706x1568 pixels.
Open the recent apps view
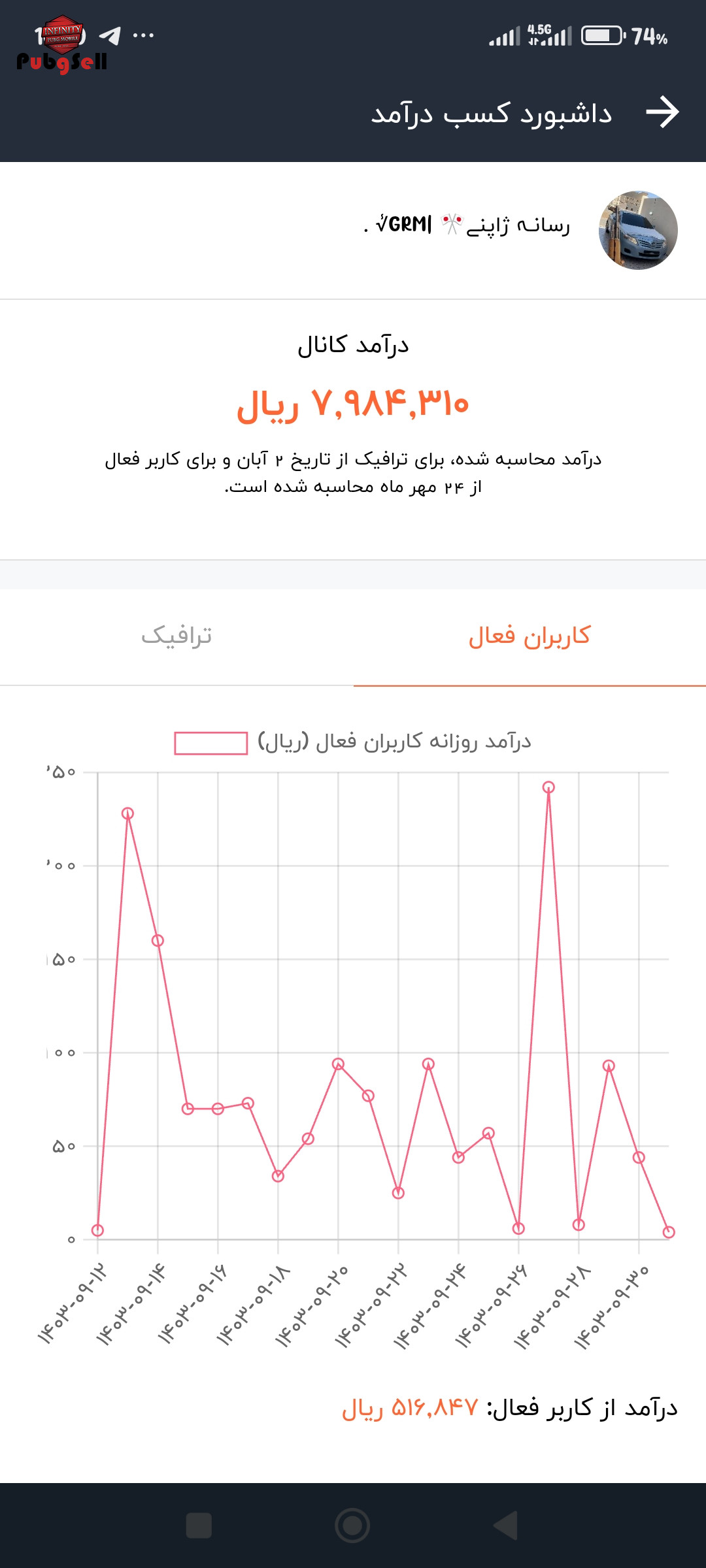[199, 1526]
